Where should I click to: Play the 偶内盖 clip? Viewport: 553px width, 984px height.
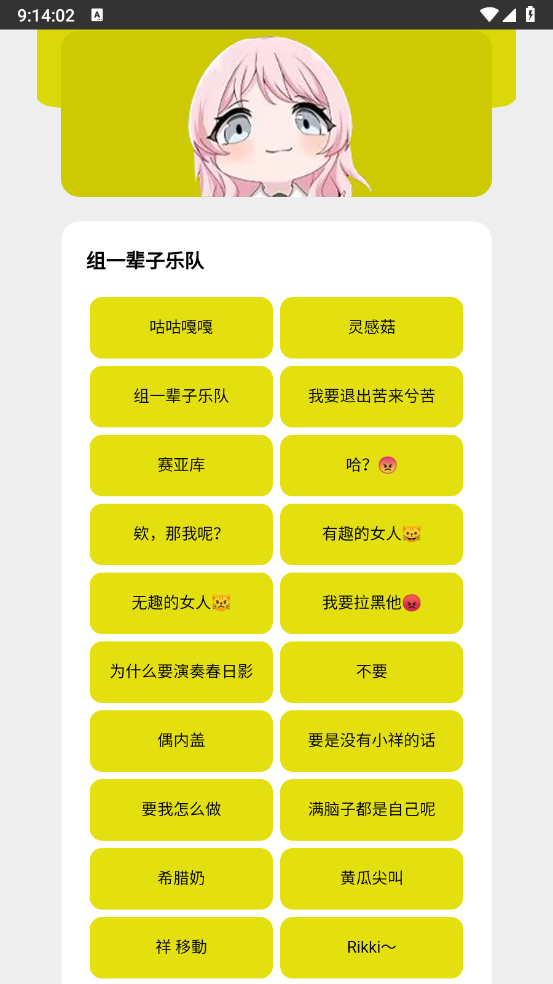point(181,741)
